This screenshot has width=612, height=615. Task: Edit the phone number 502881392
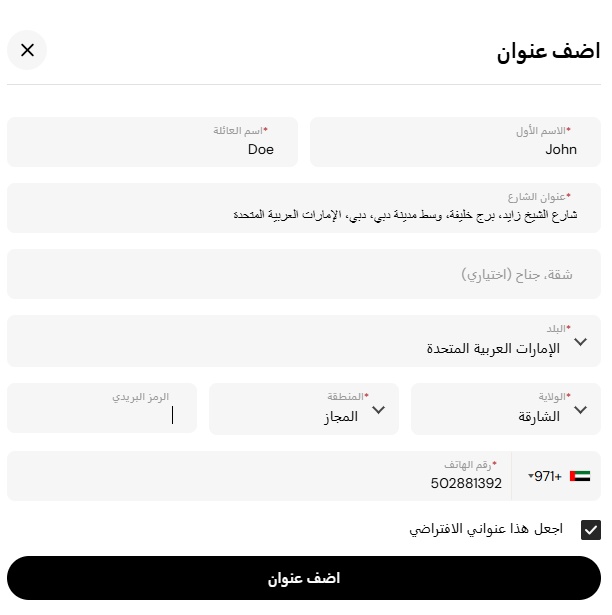click(x=259, y=476)
